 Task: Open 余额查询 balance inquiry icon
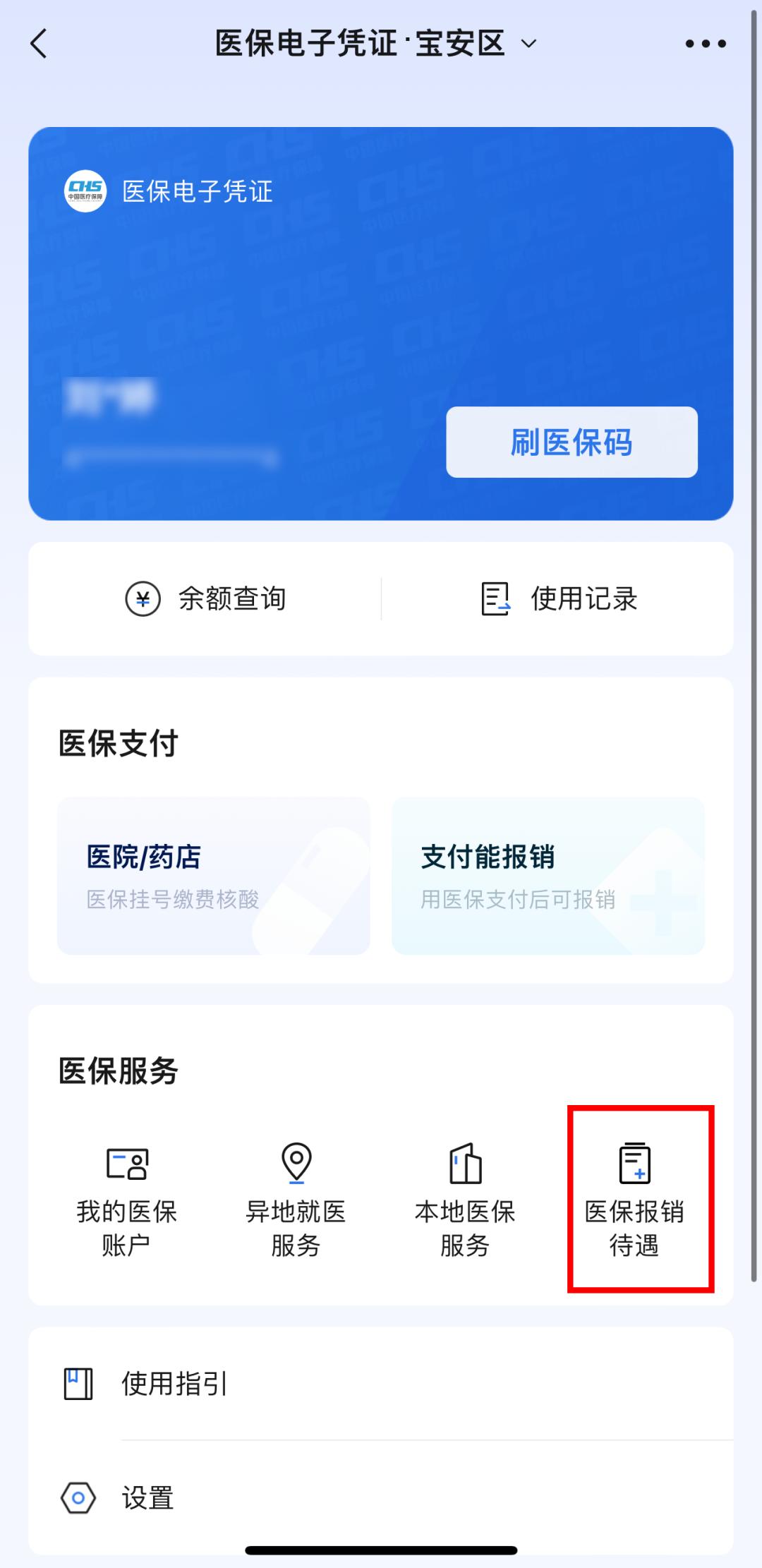(141, 600)
